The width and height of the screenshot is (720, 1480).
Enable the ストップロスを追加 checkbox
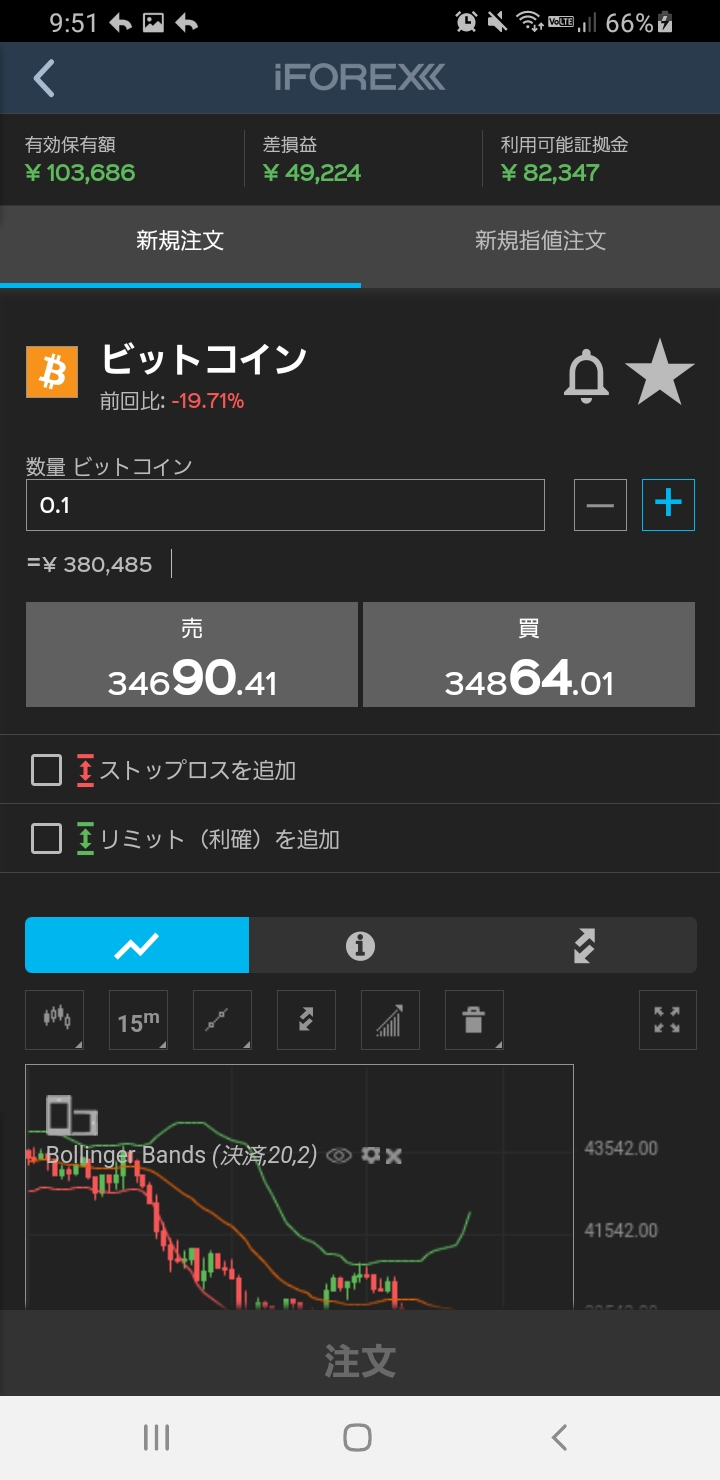tap(47, 770)
